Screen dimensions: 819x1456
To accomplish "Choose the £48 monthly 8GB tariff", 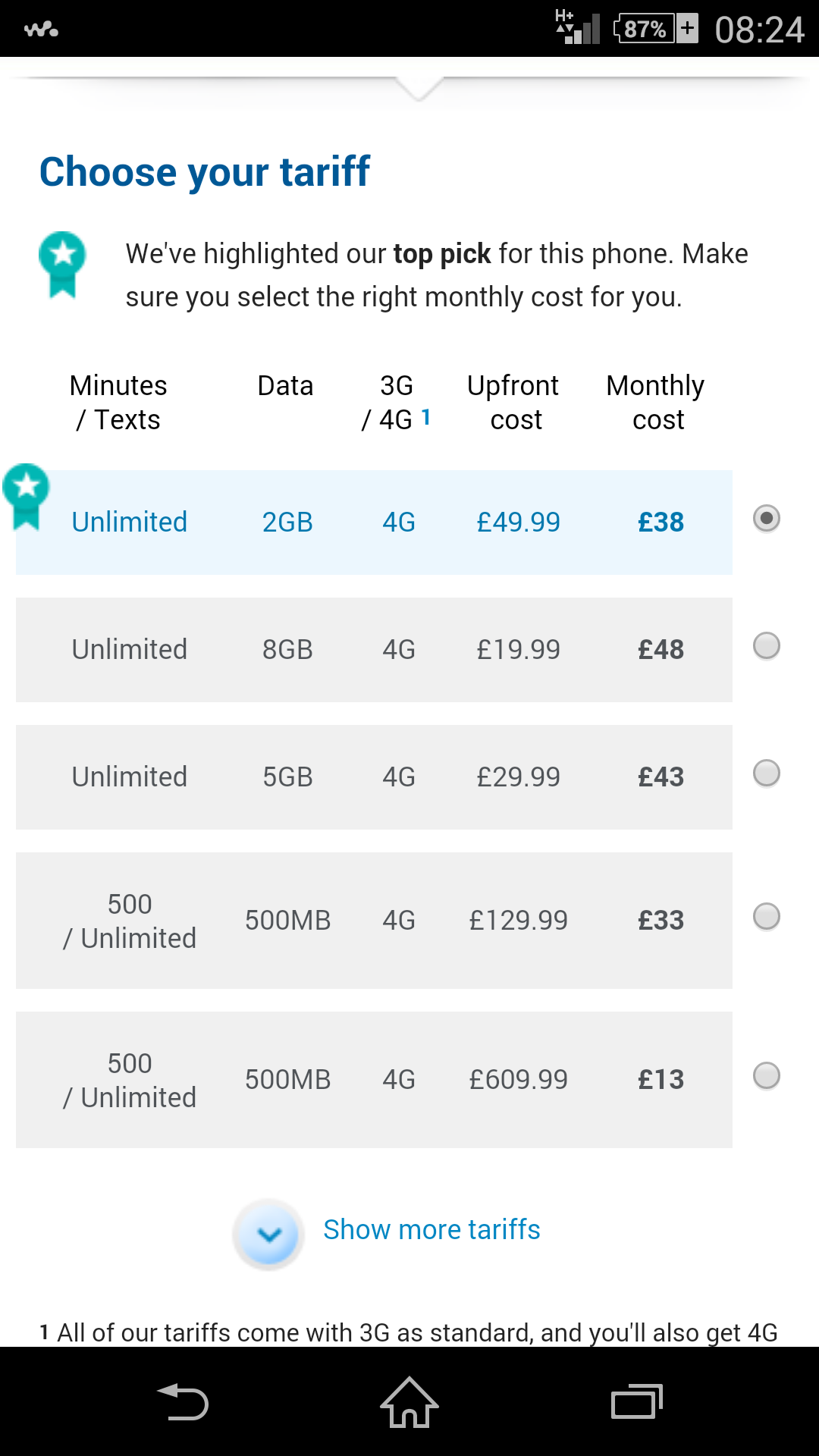I will pyautogui.click(x=766, y=646).
